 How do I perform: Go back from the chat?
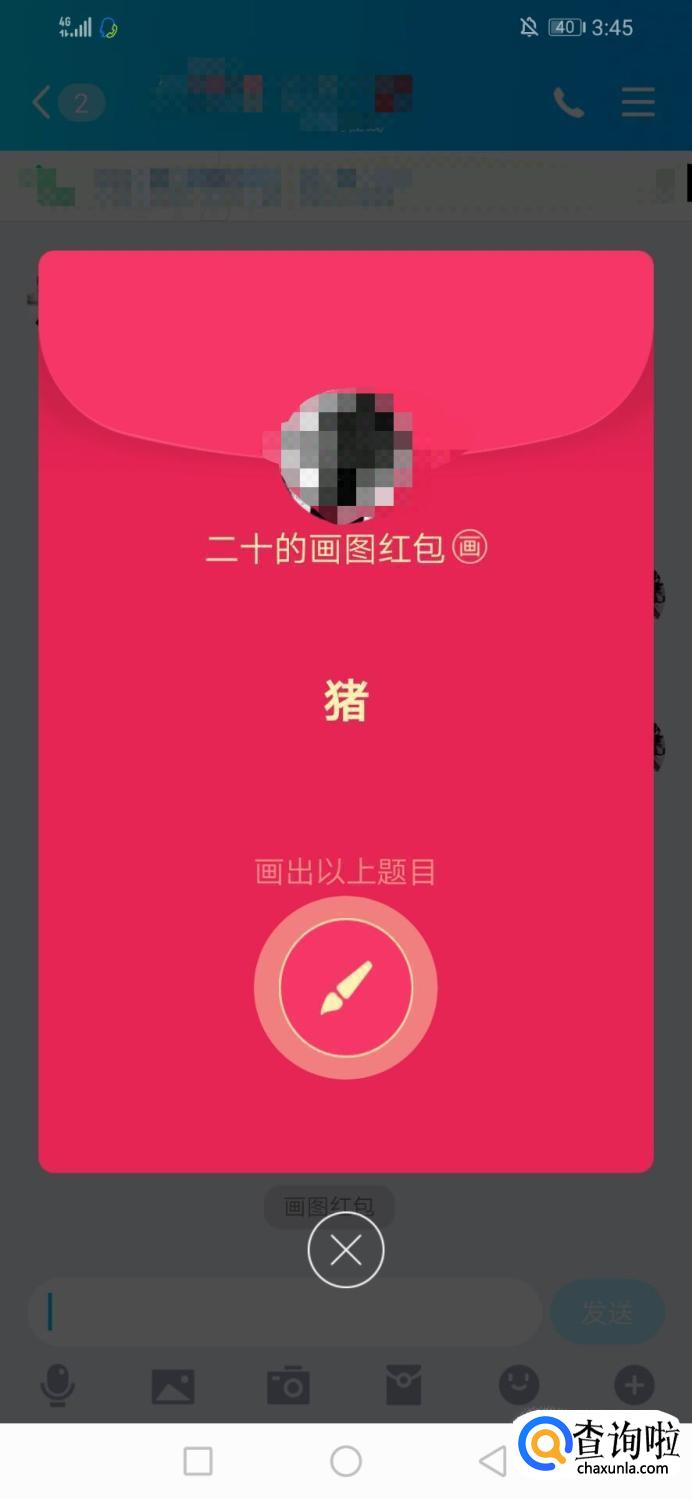(42, 102)
